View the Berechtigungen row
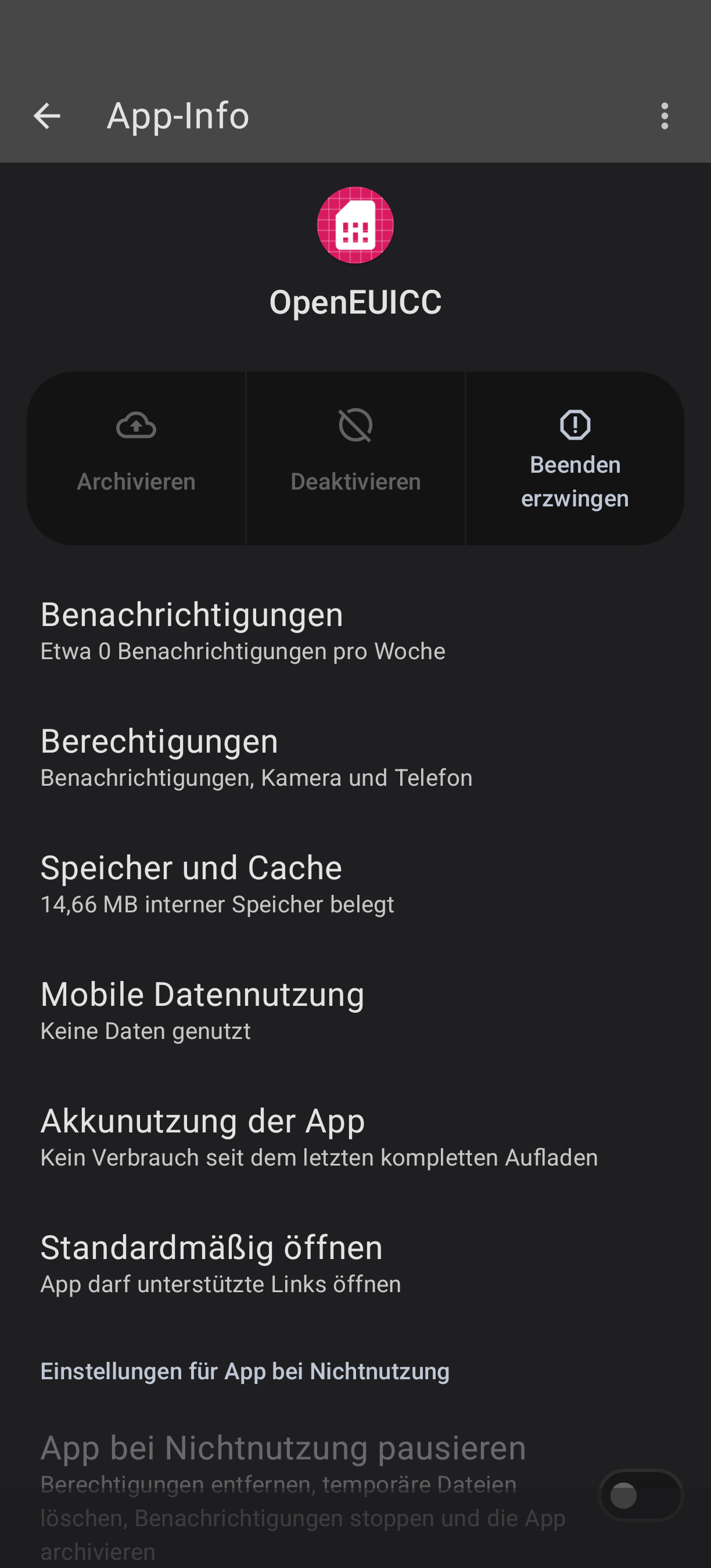The height and width of the screenshot is (1568, 711). pyautogui.click(x=355, y=757)
